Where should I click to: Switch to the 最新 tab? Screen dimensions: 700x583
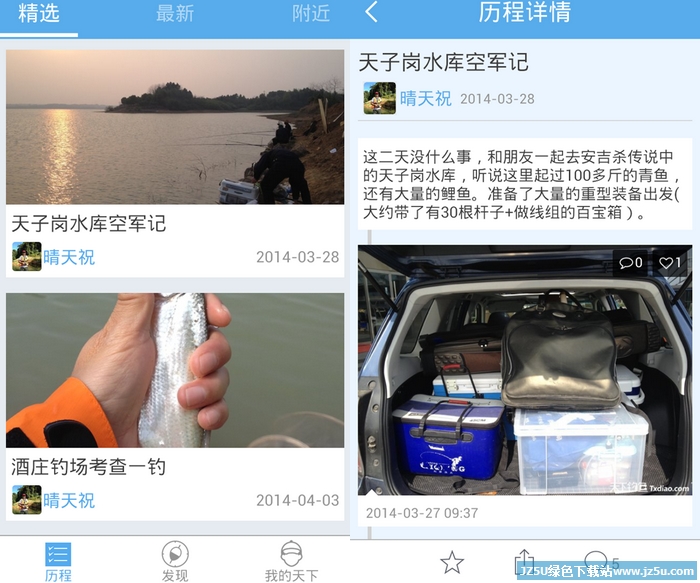tap(175, 14)
